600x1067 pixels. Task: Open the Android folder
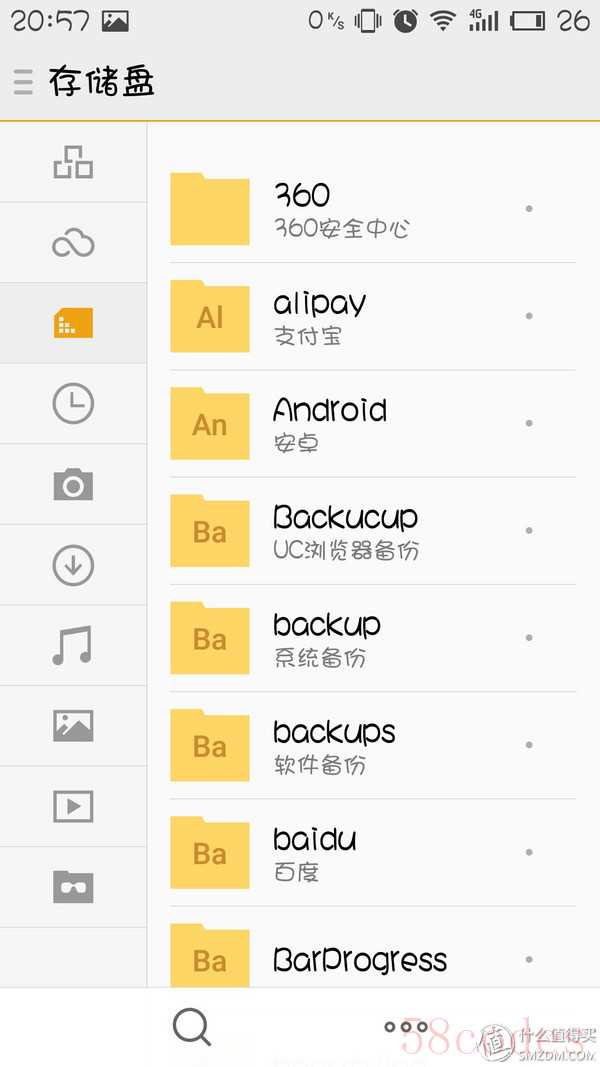click(373, 423)
